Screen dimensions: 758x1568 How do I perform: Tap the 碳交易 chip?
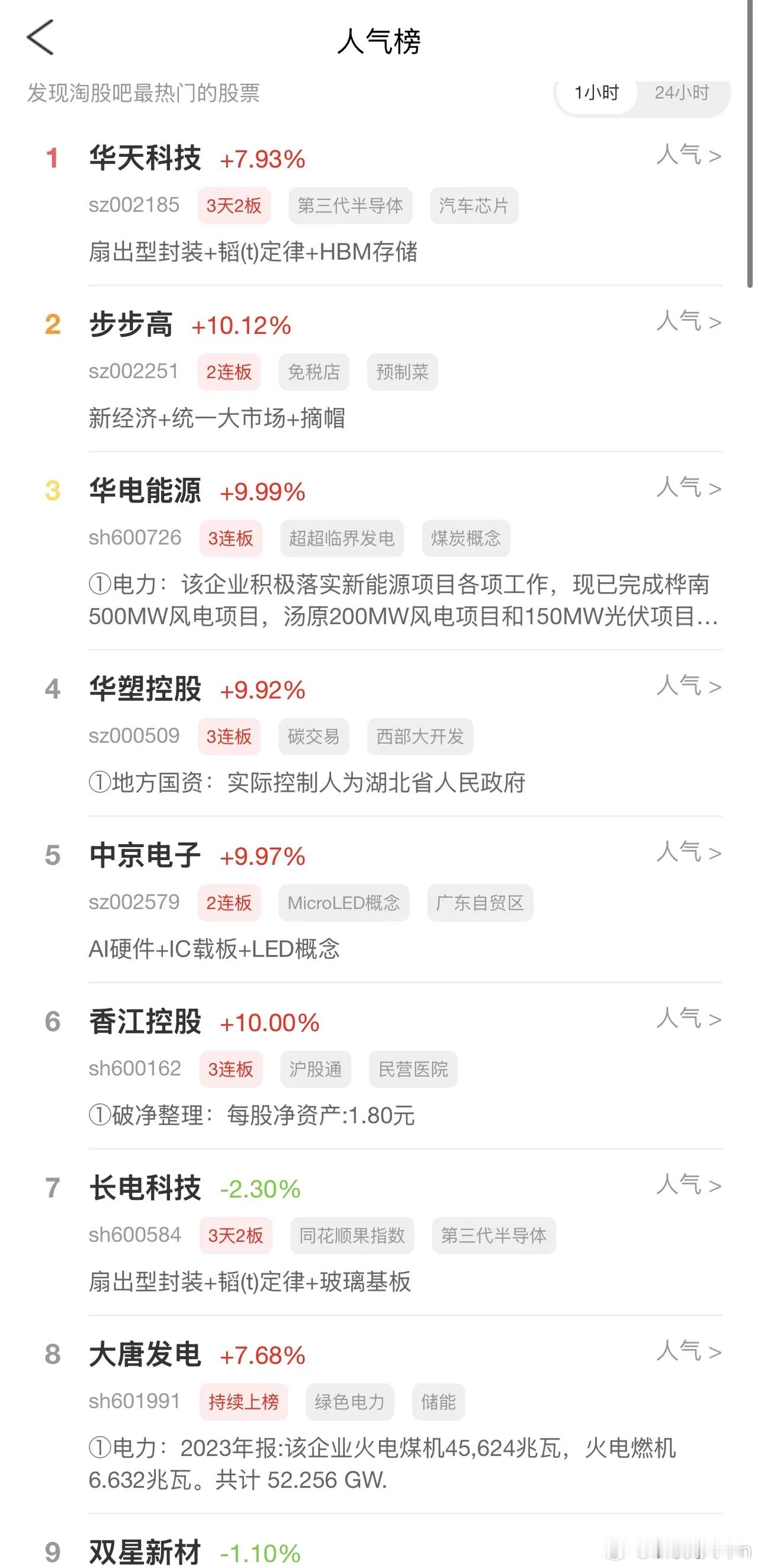point(313,736)
